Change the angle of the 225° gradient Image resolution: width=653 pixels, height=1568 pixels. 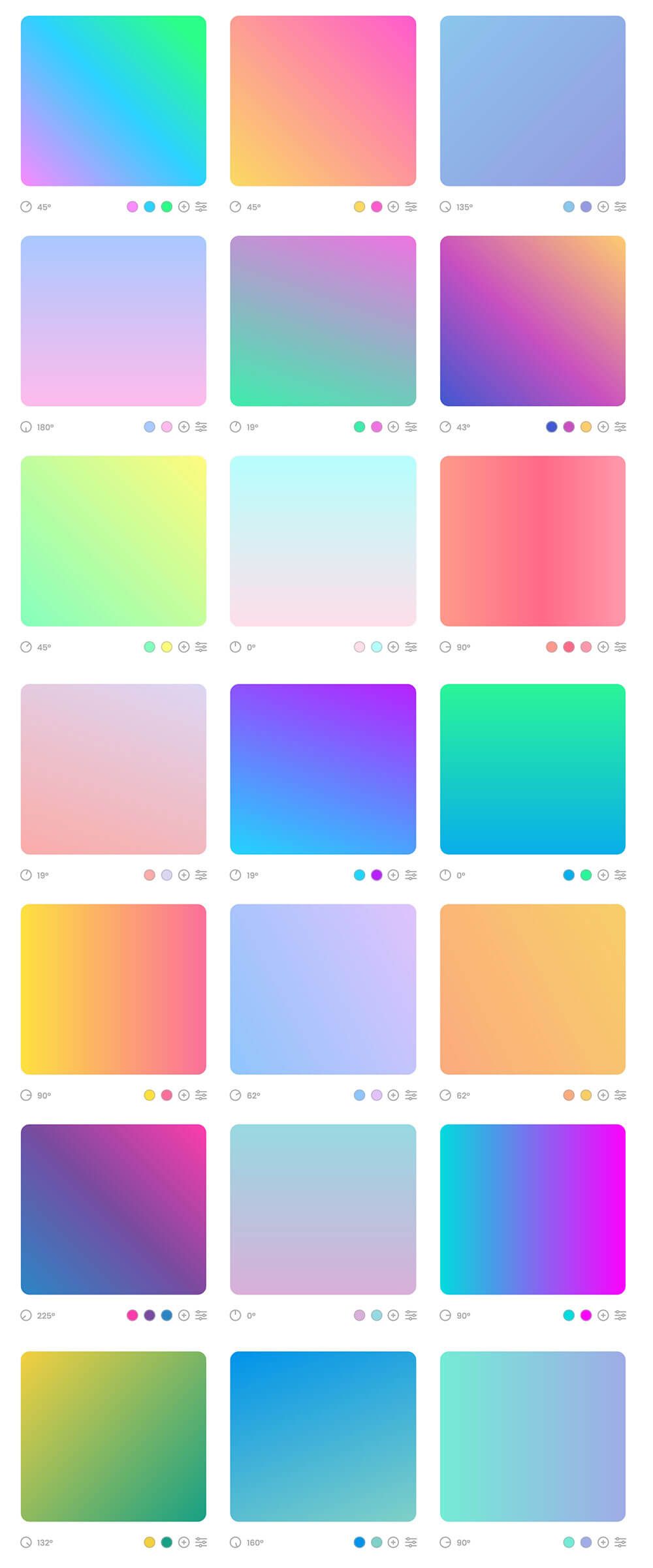click(26, 1315)
